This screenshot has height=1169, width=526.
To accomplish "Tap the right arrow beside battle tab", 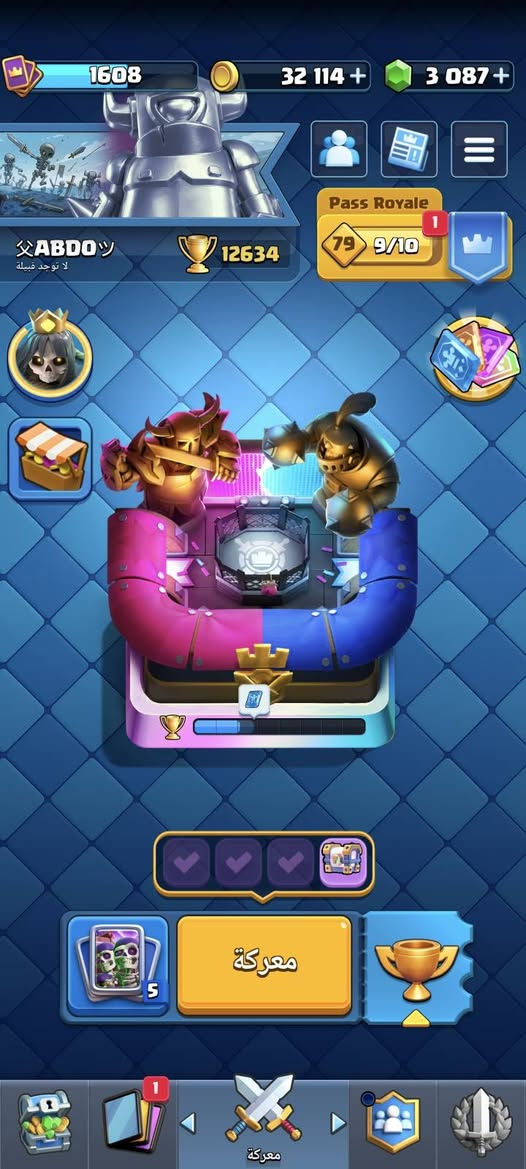I will [338, 1124].
